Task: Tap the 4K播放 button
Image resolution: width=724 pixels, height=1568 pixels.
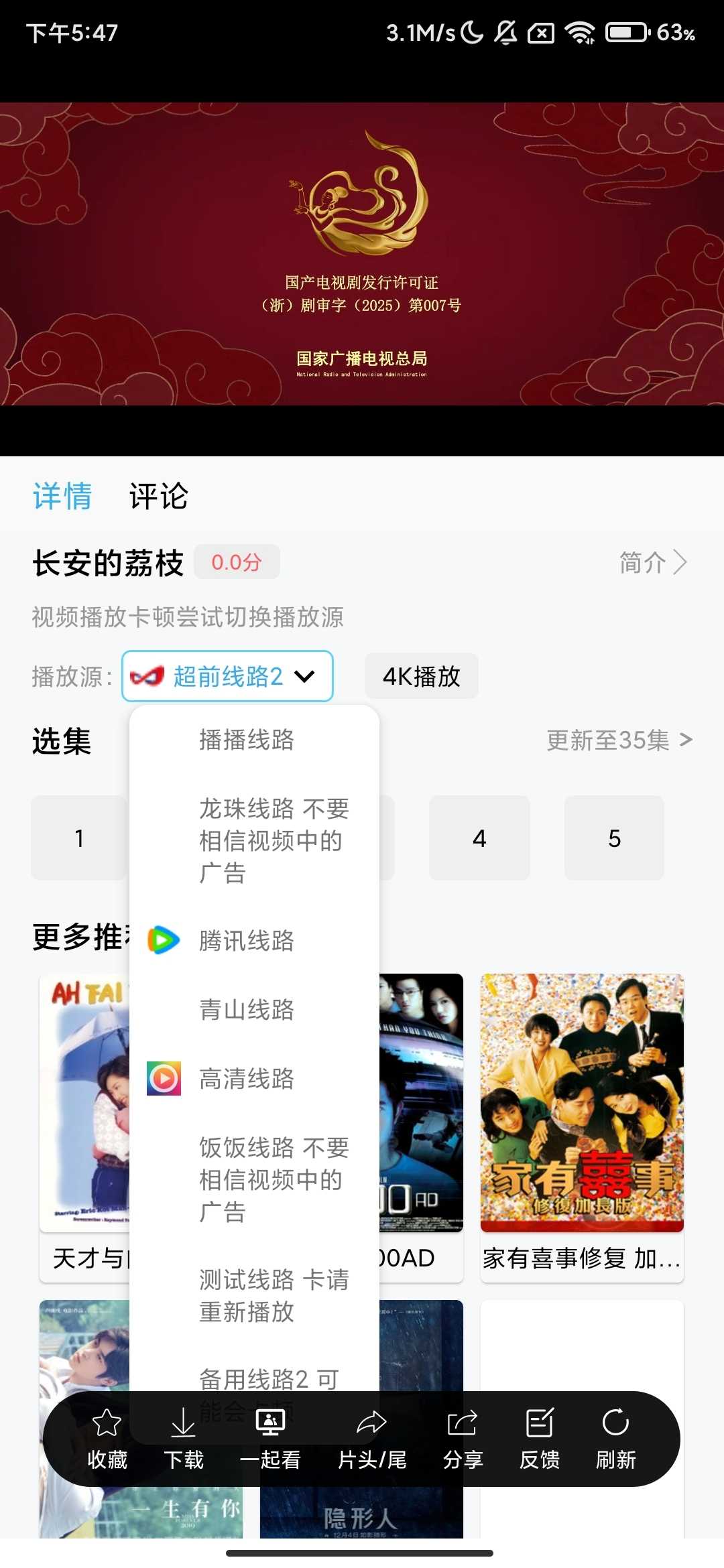Action: click(x=421, y=677)
